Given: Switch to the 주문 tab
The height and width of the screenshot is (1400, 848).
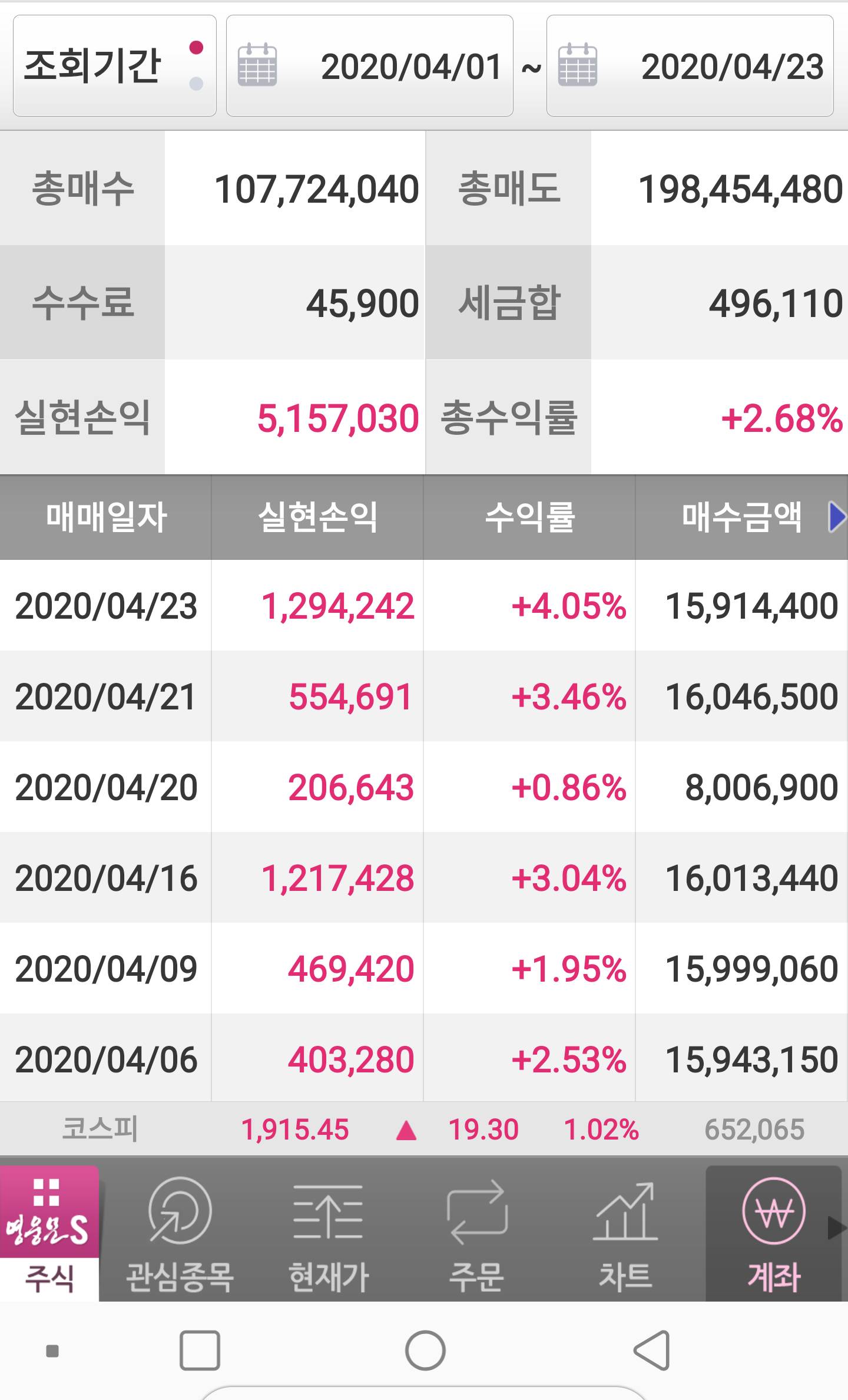Looking at the screenshot, I should pyautogui.click(x=477, y=1233).
